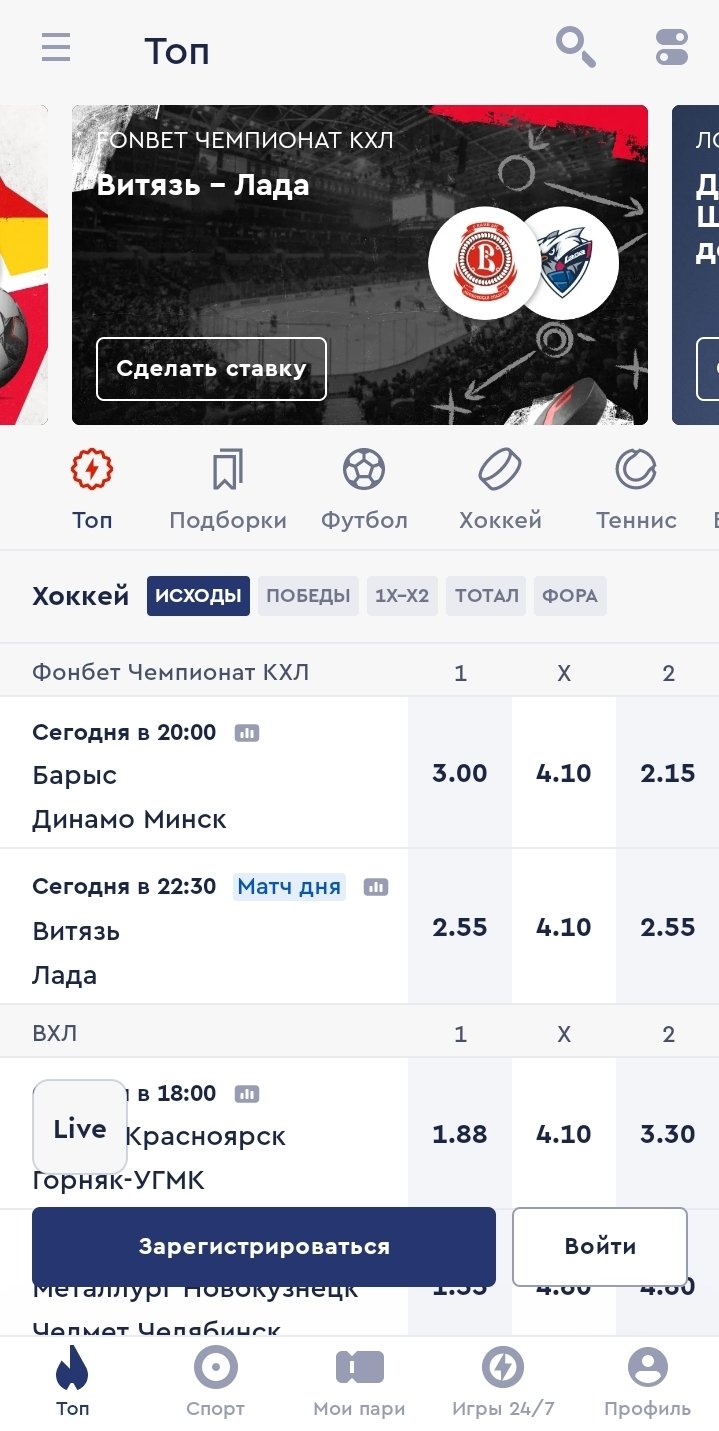Viewport: 719px width, 1431px height.
Task: Open the Профиль tab
Action: click(647, 1381)
